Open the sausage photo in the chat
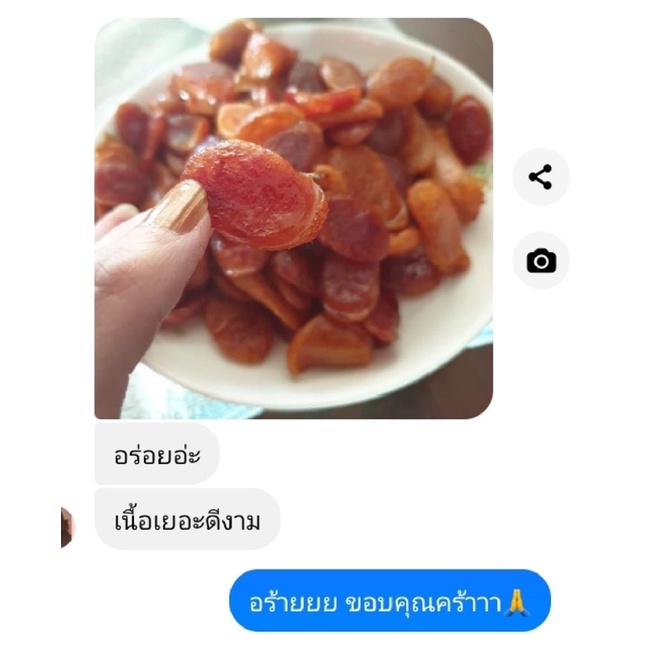Screen dimensions: 650x650 pos(293,218)
